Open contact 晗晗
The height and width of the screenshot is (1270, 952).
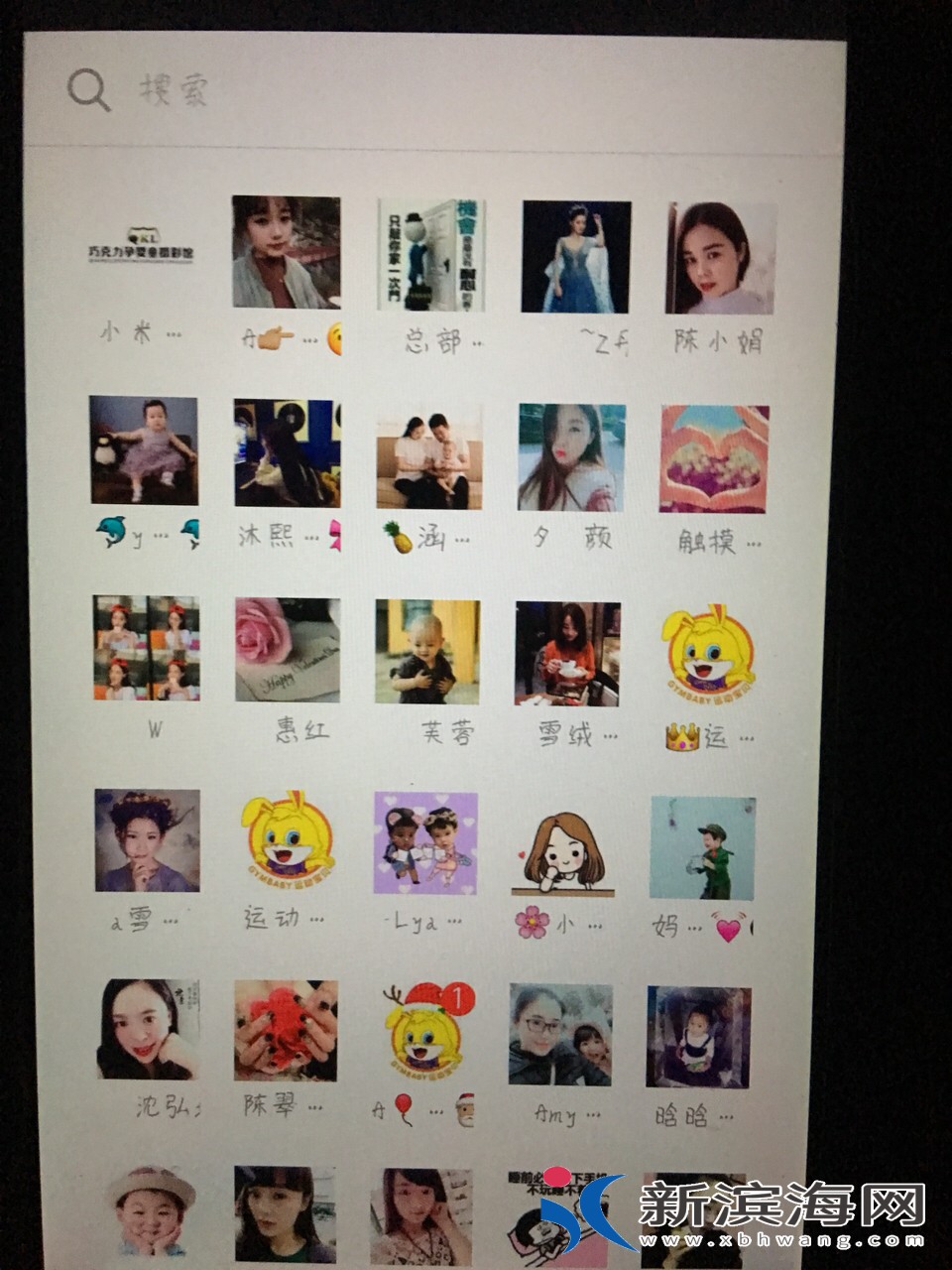coord(698,1037)
